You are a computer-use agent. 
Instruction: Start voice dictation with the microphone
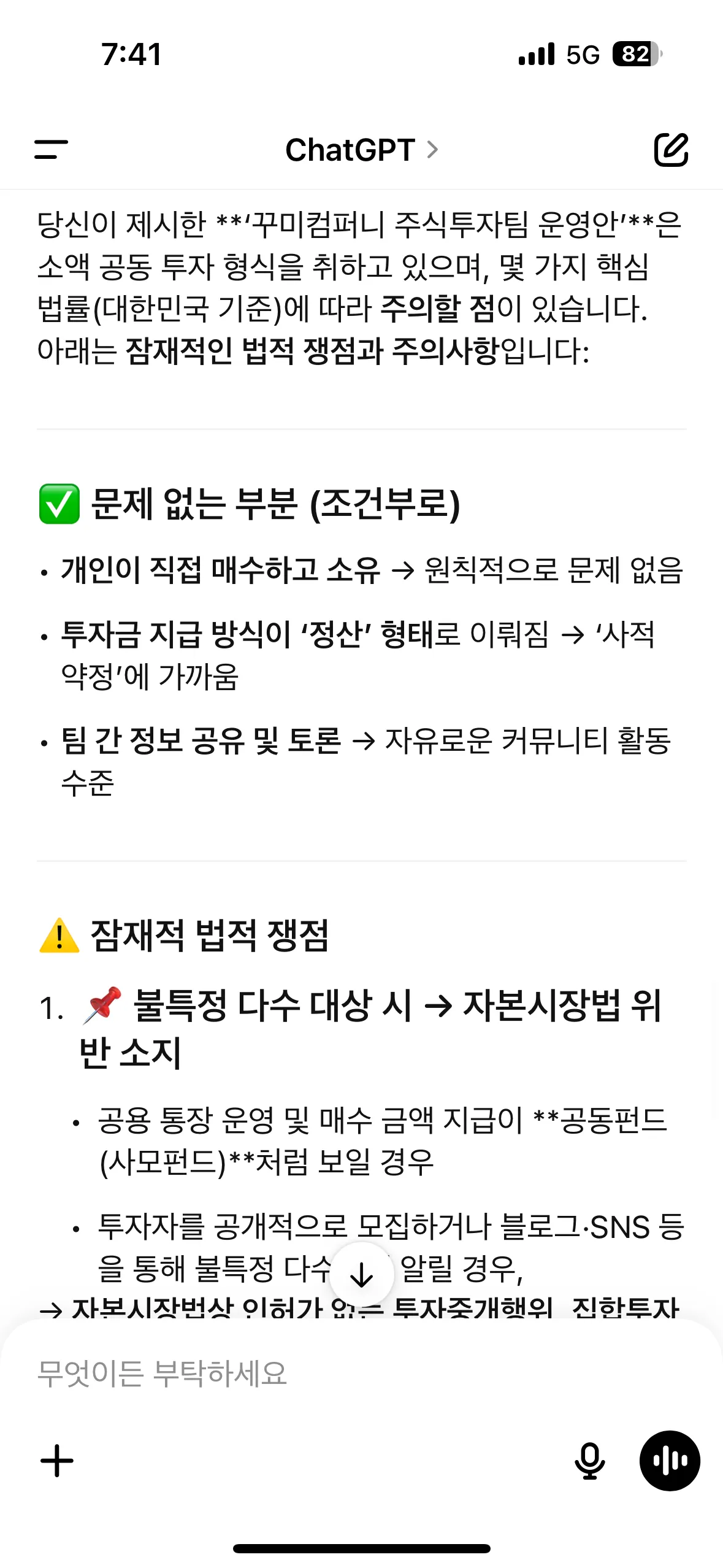click(589, 1461)
